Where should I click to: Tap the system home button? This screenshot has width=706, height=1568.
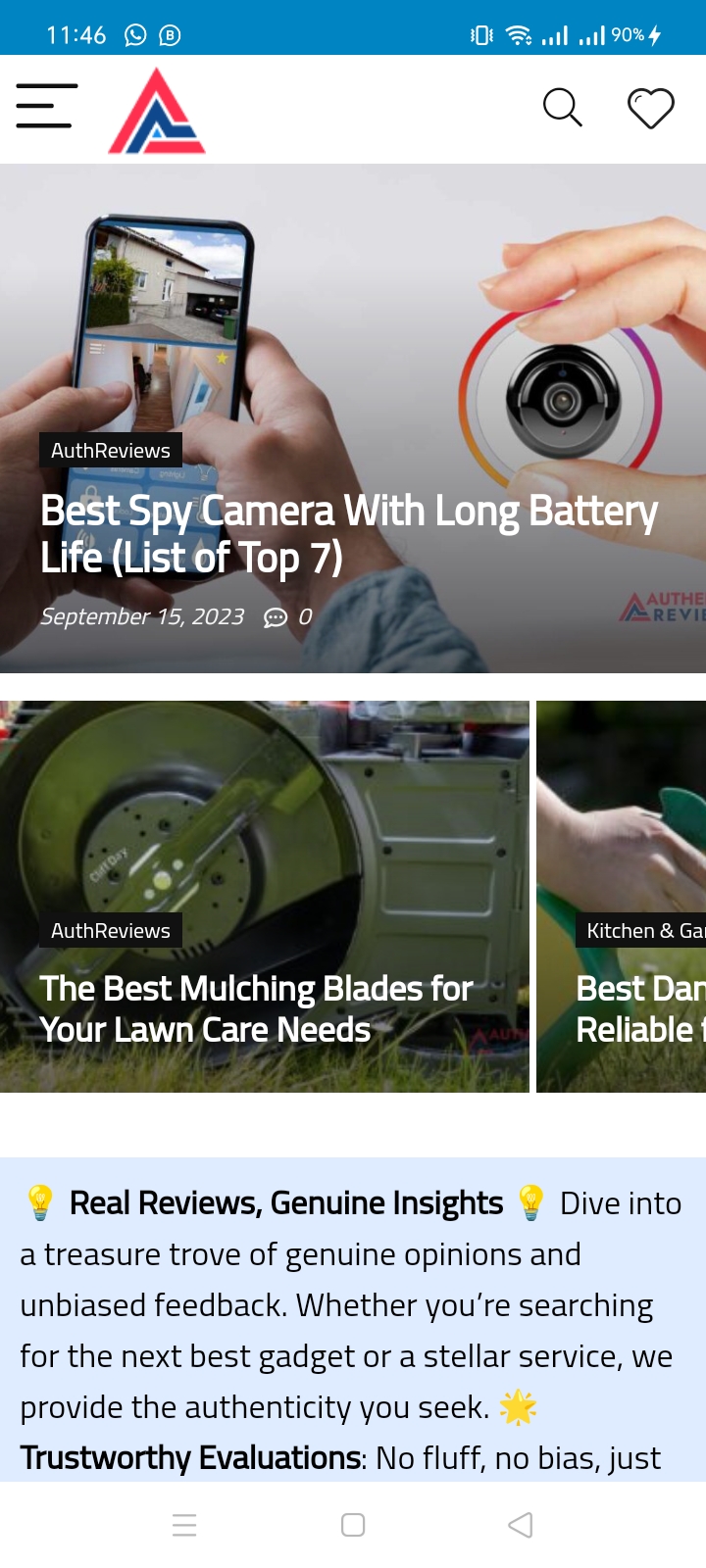(x=353, y=1525)
